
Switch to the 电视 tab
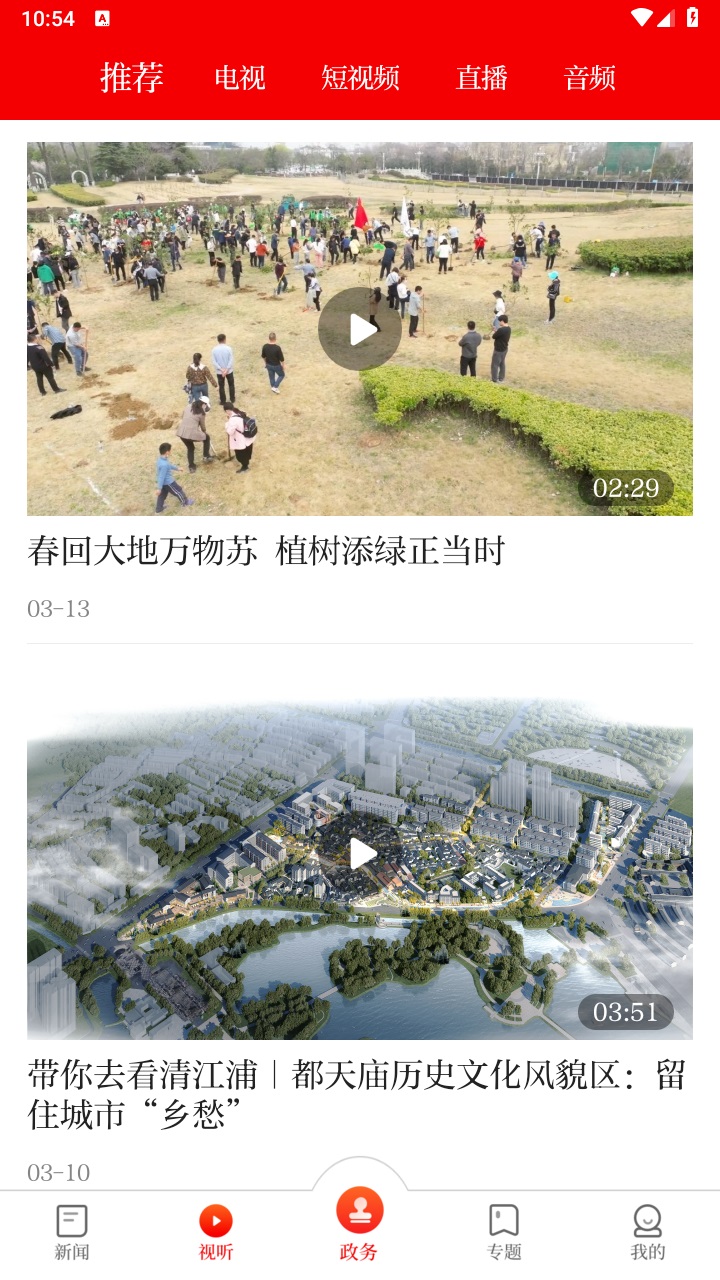click(x=240, y=78)
